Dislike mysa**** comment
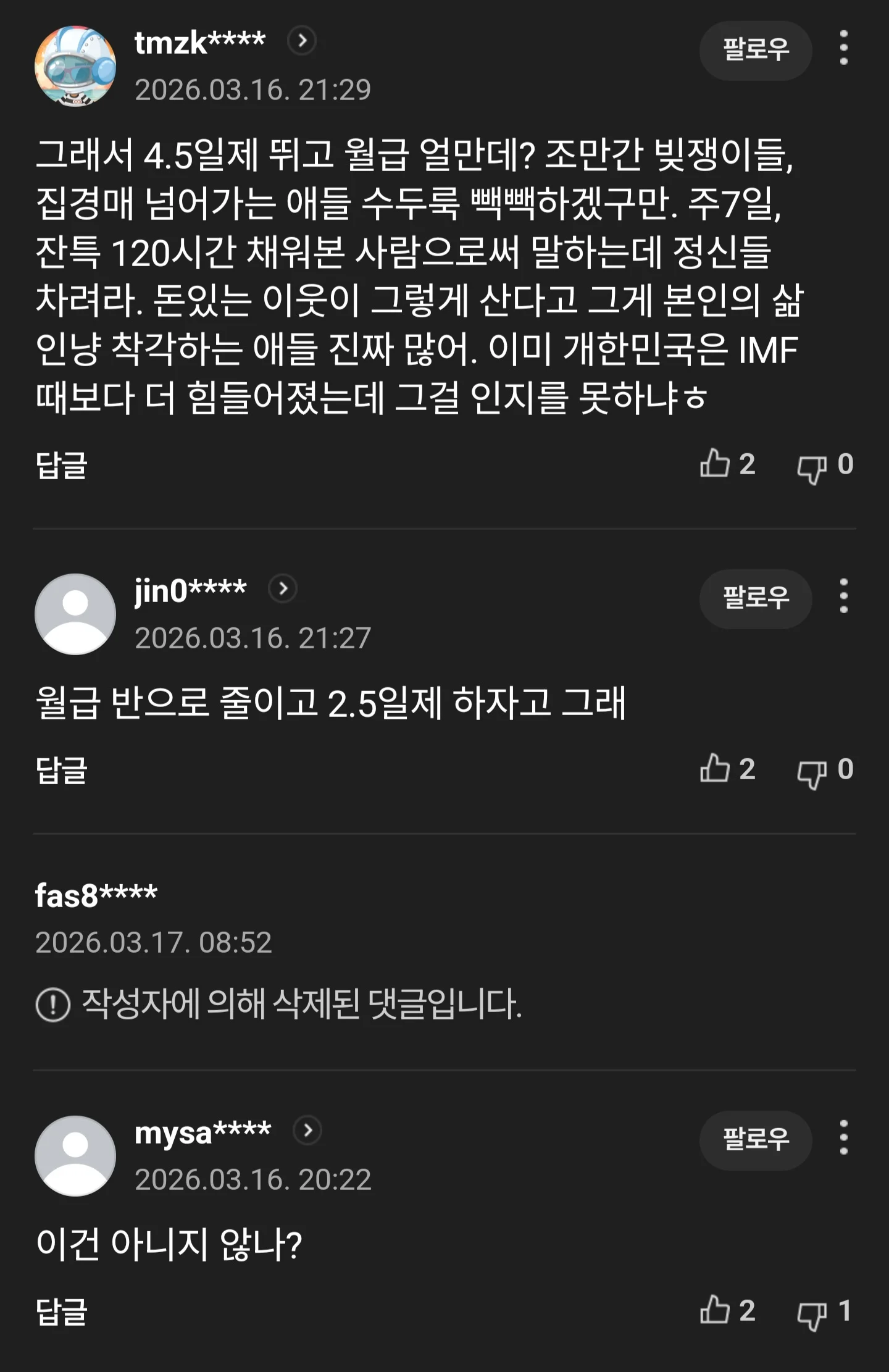Screen dimensions: 889x1372 (x=811, y=1314)
